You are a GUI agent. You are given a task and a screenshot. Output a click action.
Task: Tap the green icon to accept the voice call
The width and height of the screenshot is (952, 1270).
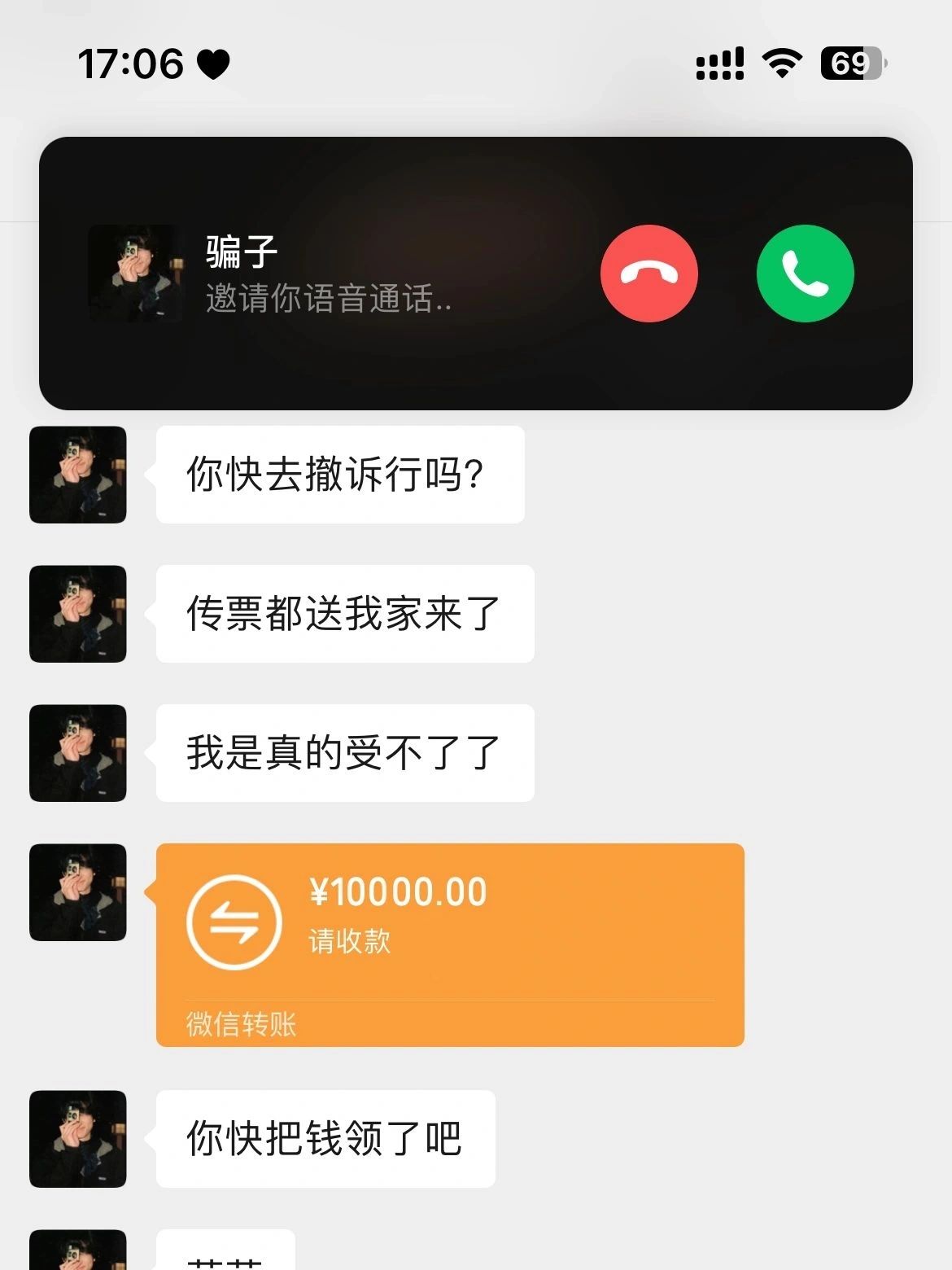(805, 274)
